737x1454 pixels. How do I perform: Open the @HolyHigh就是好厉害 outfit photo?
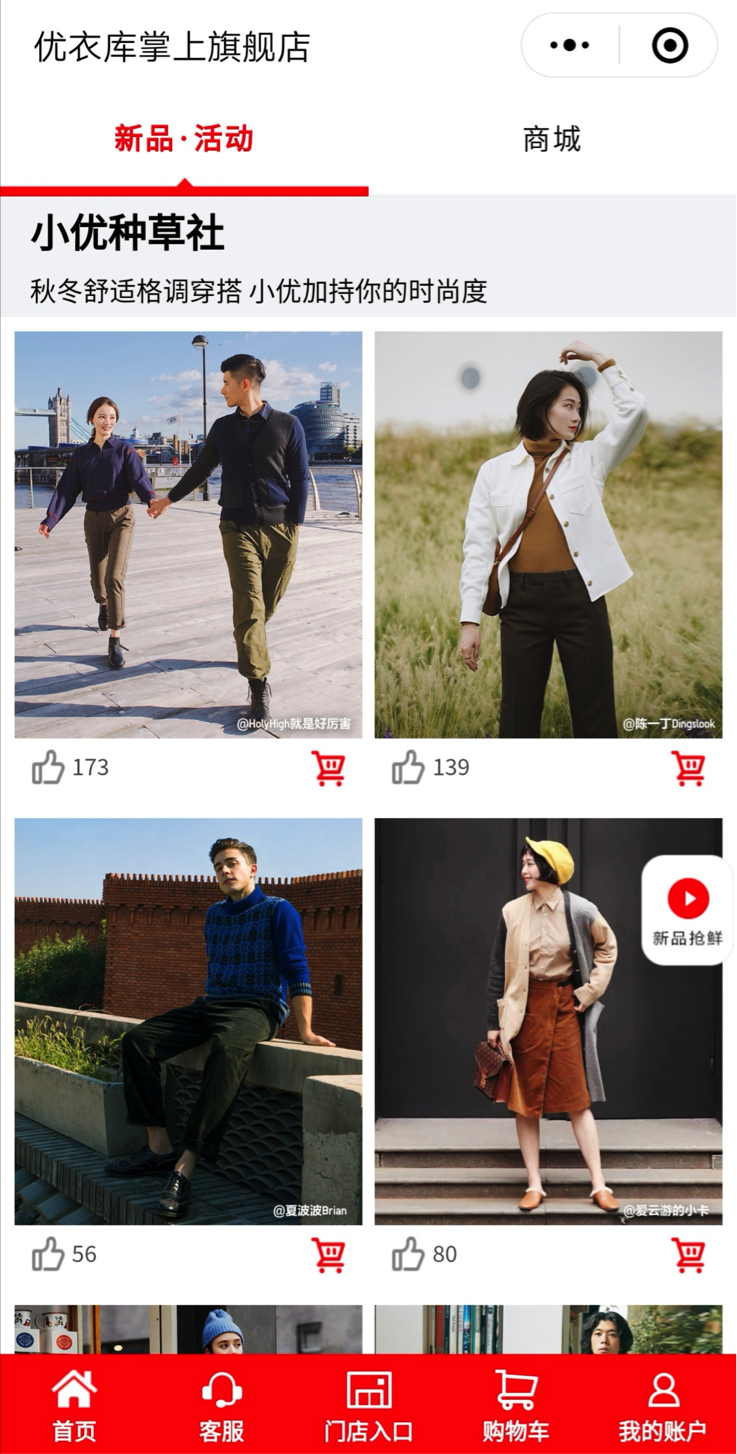(x=188, y=534)
